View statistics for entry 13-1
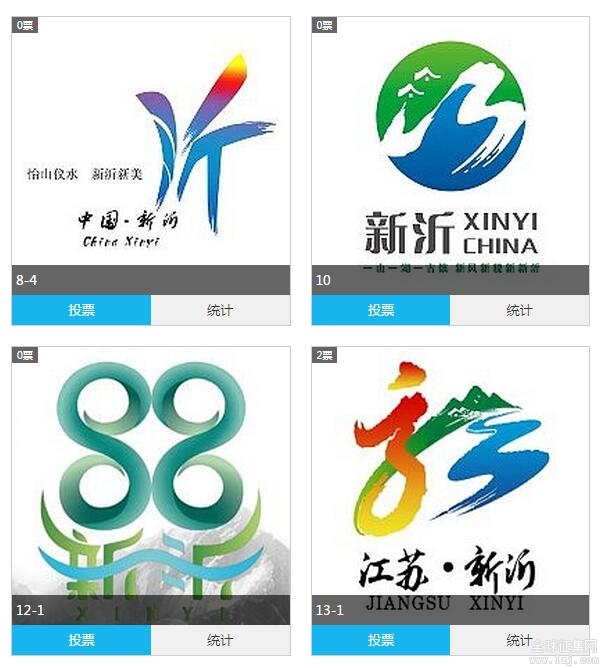Image resolution: width=601 pixels, height=668 pixels. (519, 640)
